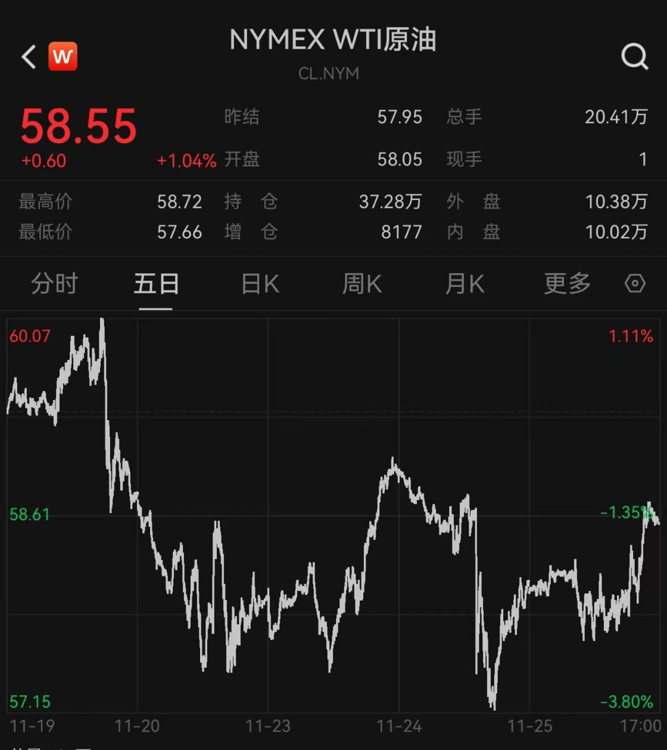Switch to the 日K daily candlestick tab
The image size is (667, 750).
point(260,284)
